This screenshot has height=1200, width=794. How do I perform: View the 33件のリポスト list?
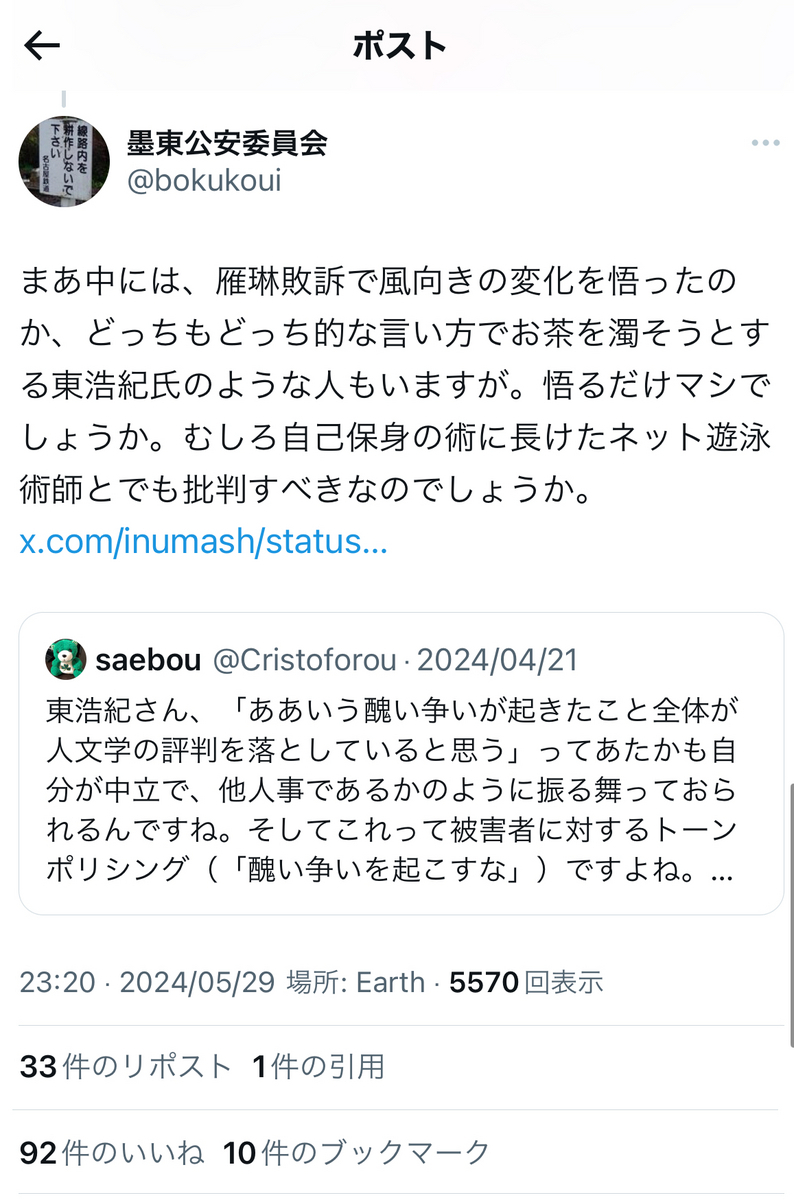[126, 1067]
